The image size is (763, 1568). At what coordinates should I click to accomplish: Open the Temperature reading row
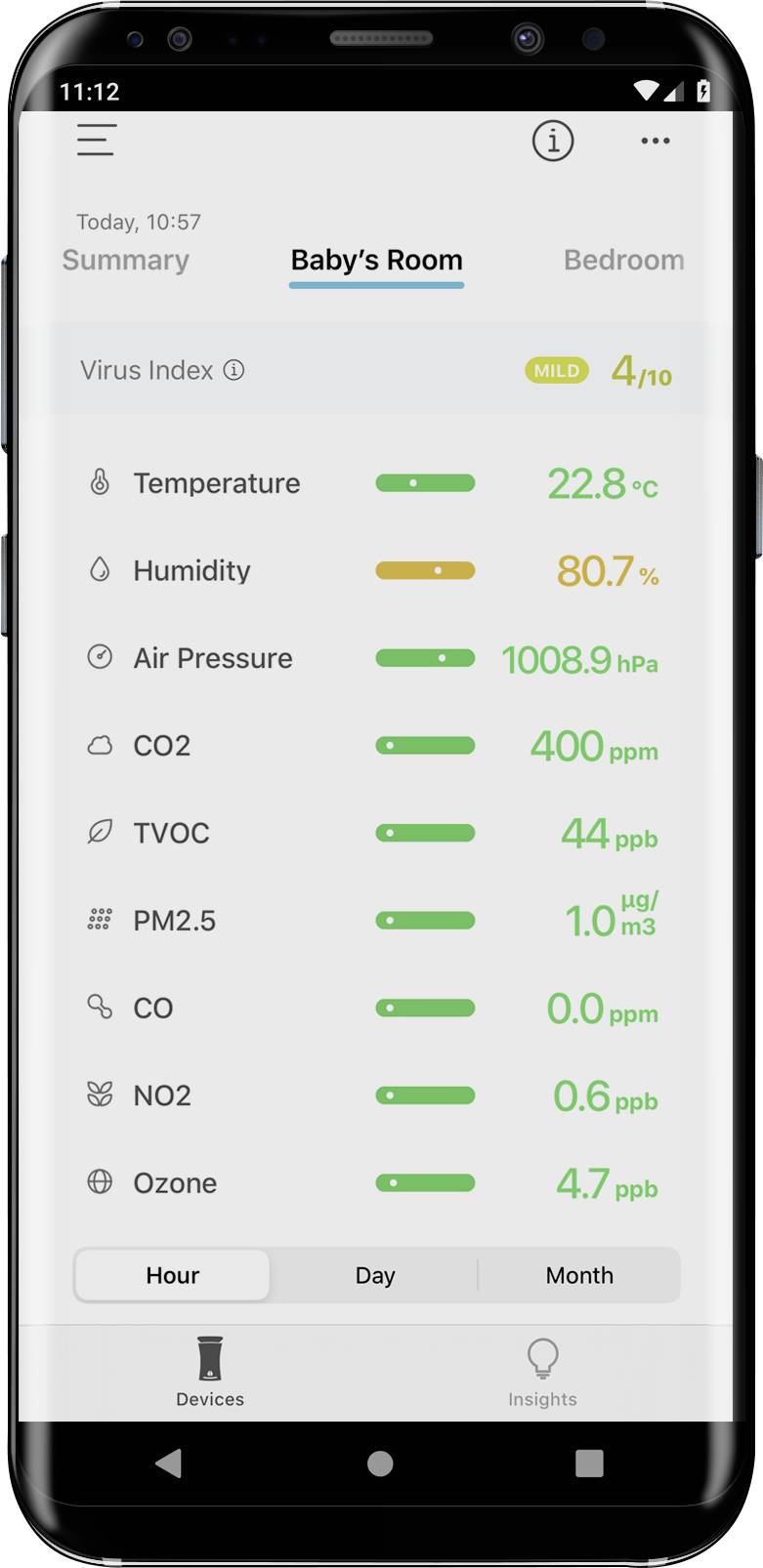click(375, 483)
